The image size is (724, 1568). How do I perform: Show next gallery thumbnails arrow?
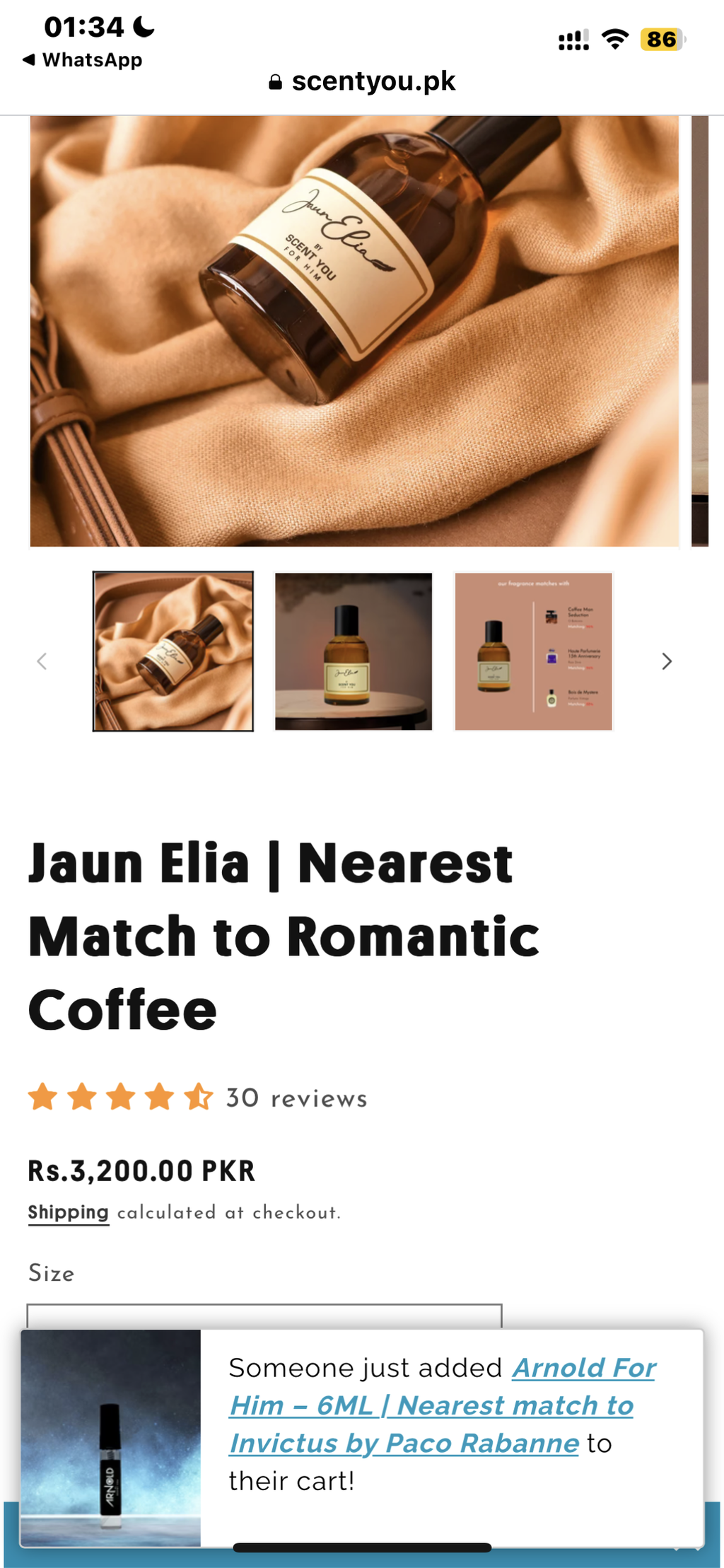pyautogui.click(x=666, y=661)
